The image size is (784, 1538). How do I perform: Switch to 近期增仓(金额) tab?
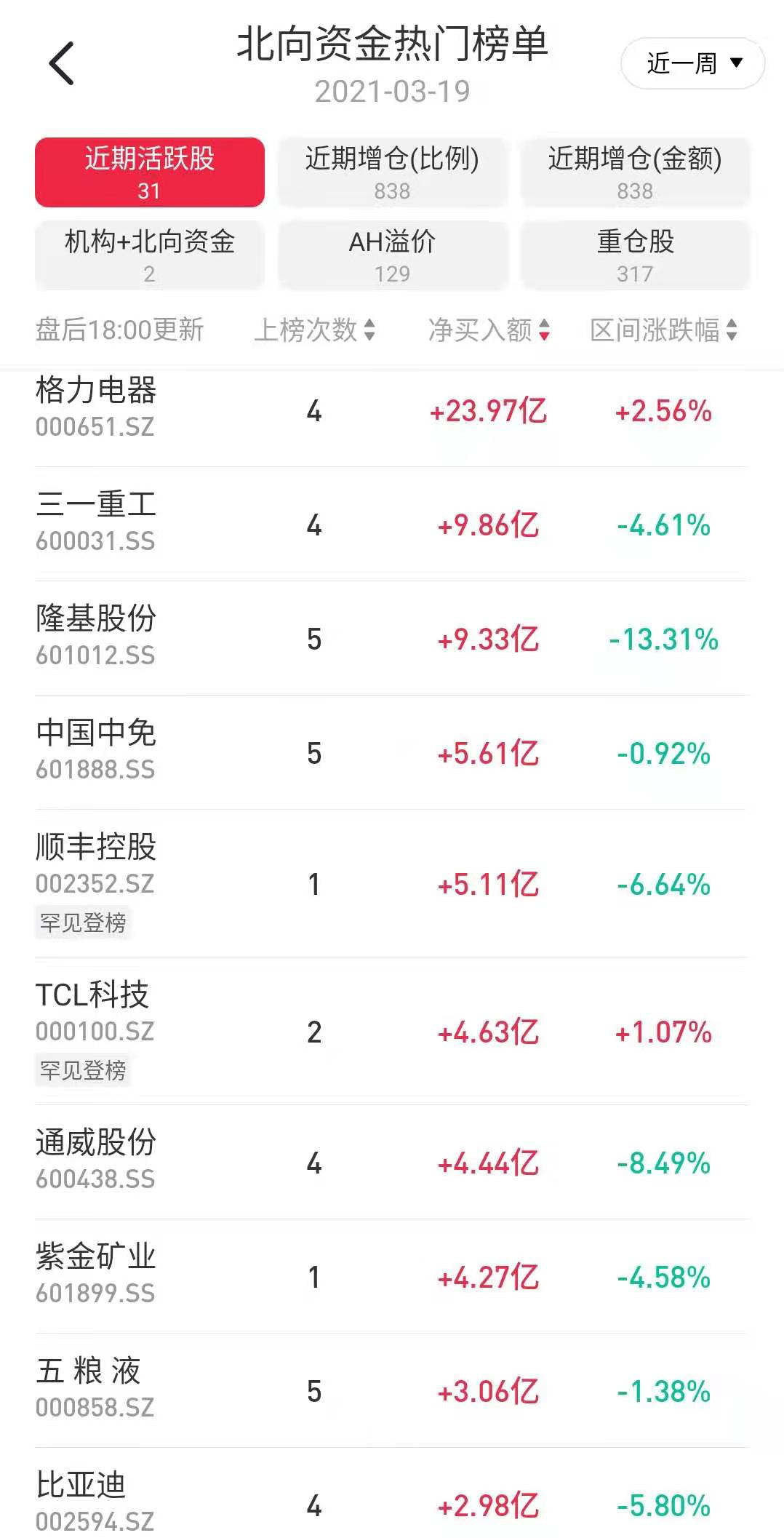coord(635,172)
